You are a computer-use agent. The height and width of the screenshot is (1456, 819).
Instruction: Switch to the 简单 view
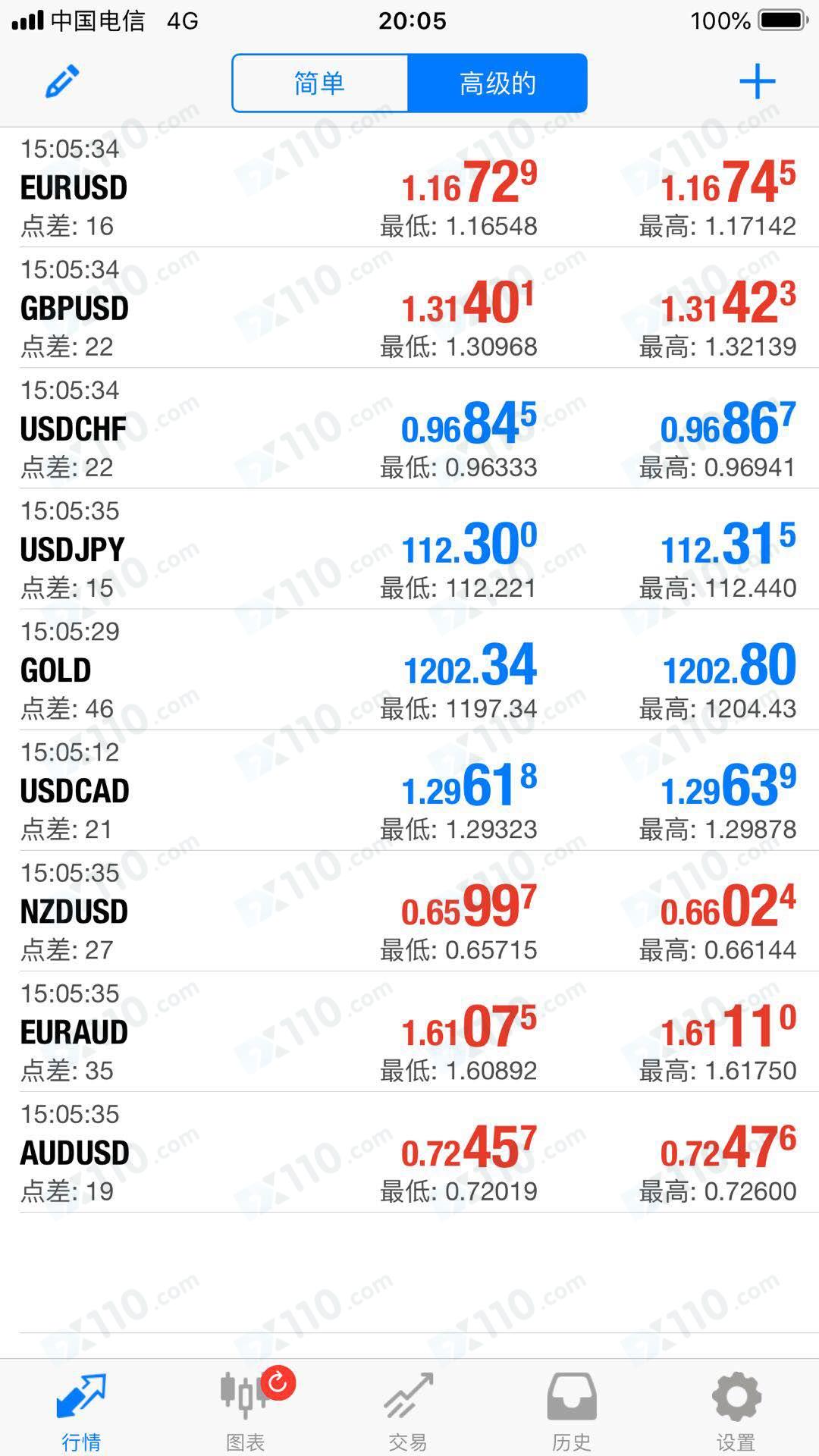[x=320, y=83]
